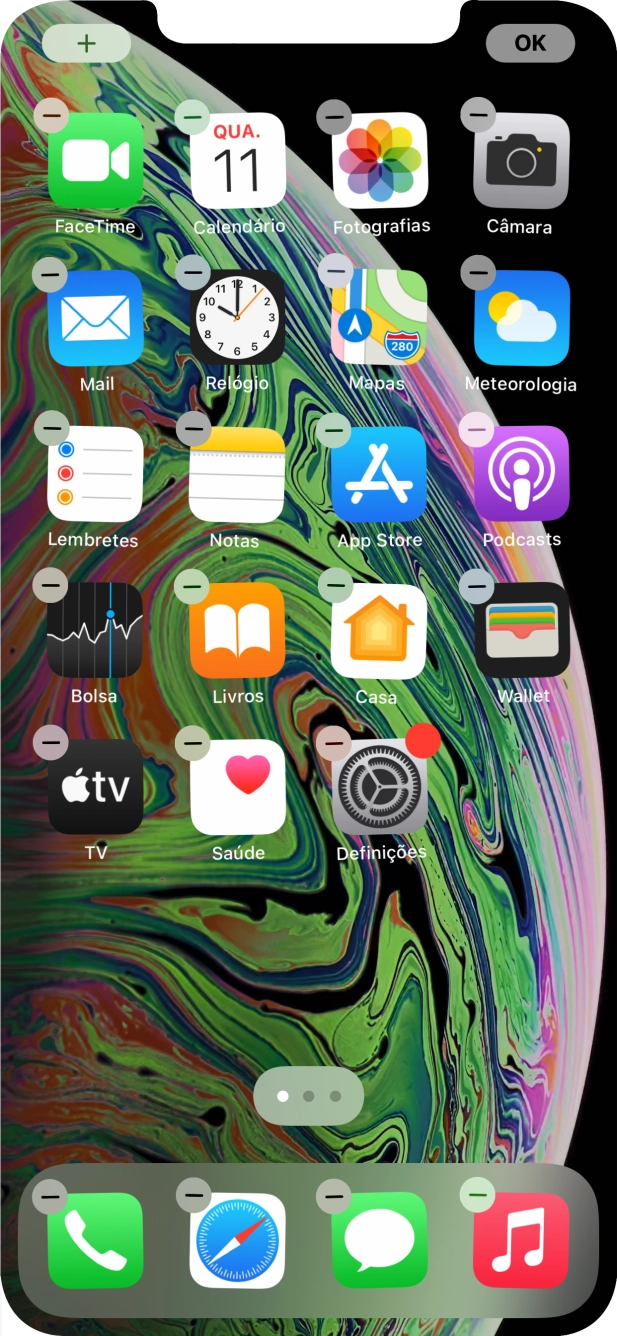Open the Fotografias app

pos(380,161)
